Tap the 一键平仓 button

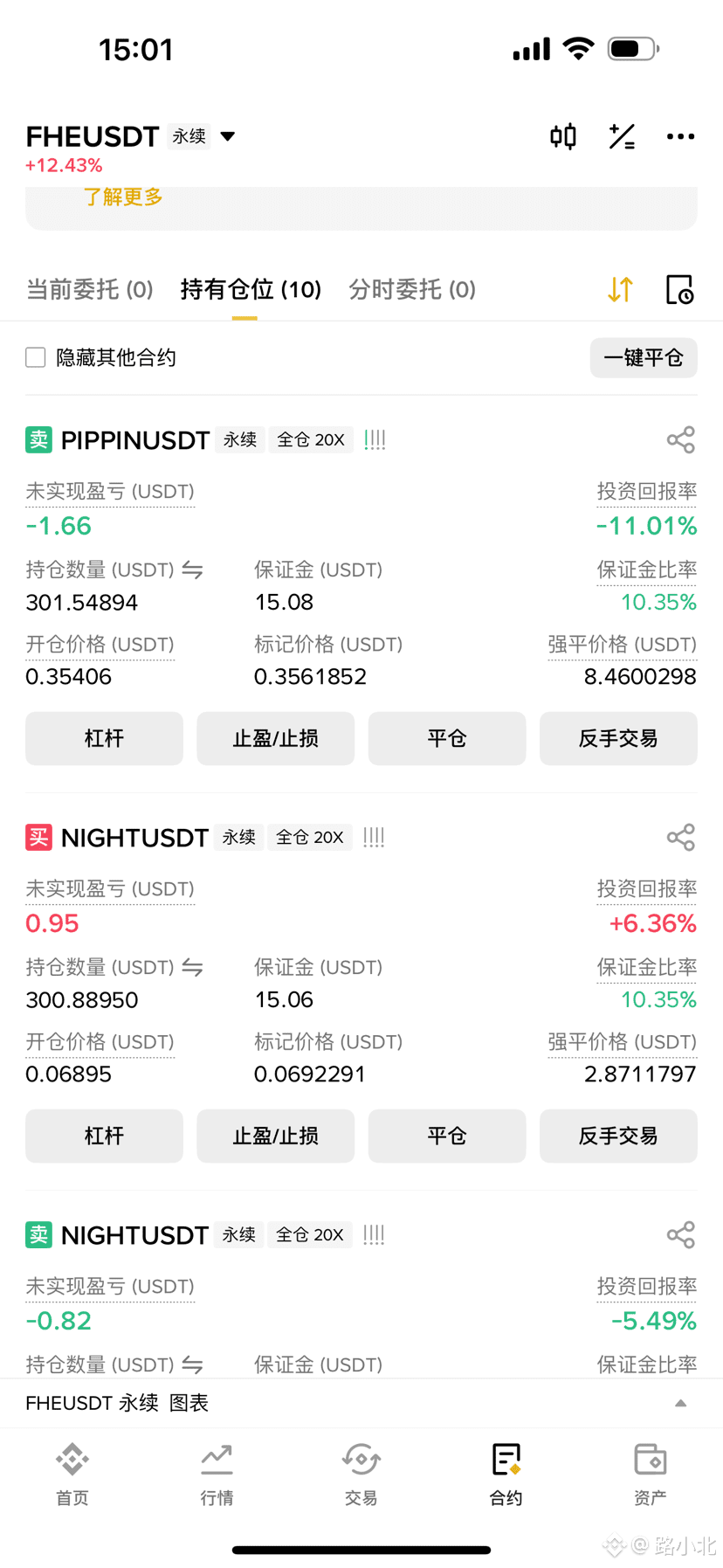pos(644,358)
